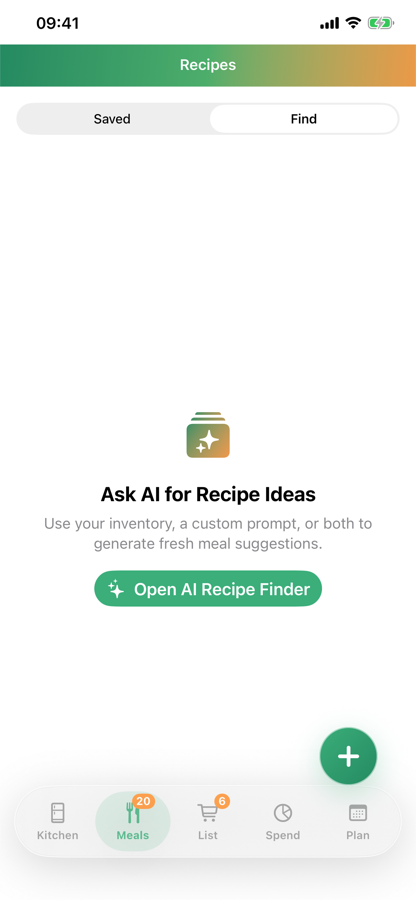Screen dimensions: 416x900
Task: Go to the Kitchen tab
Action: 57,821
